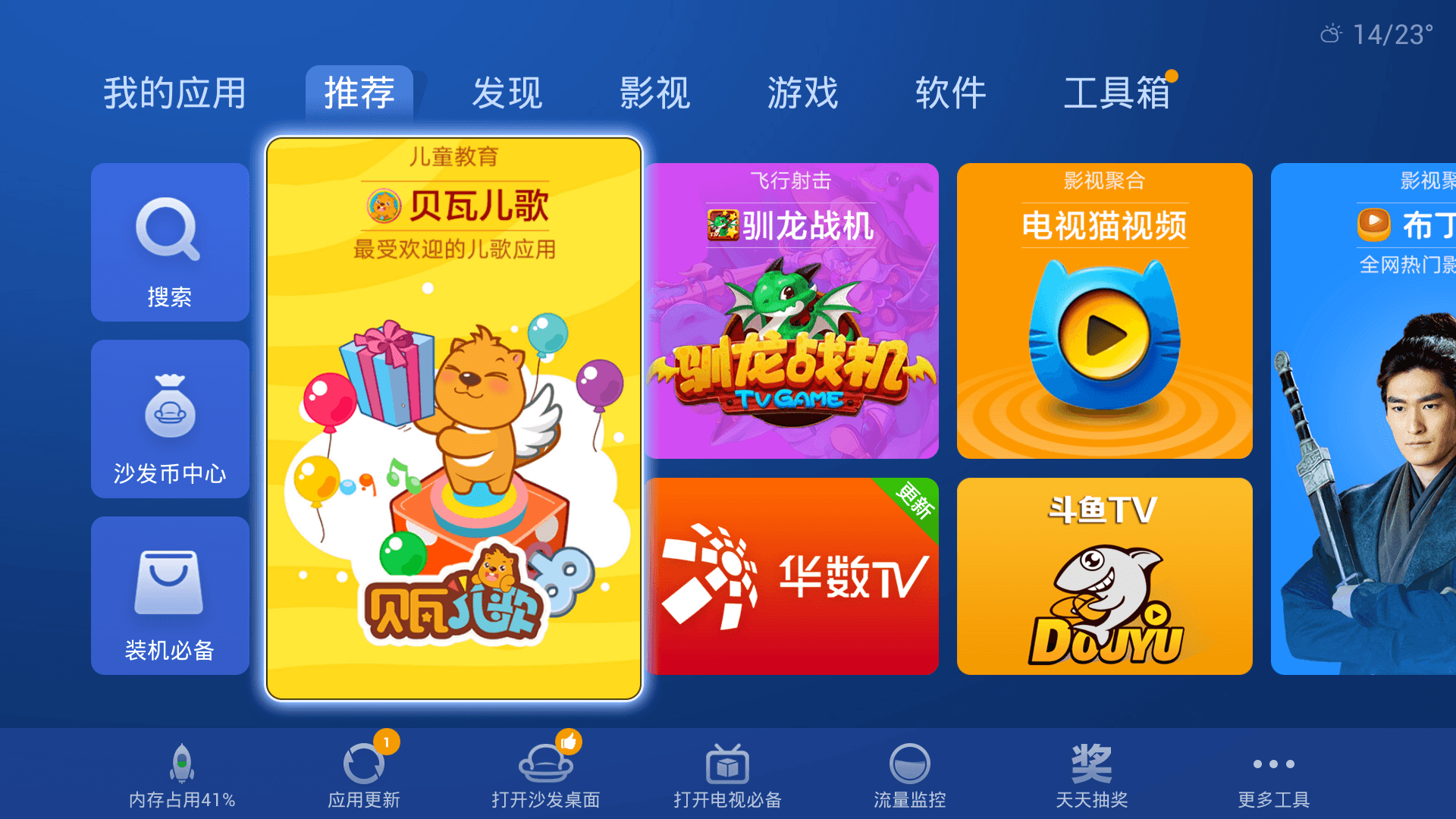Open the 搜索 search tile
This screenshot has width=1456, height=819.
click(x=170, y=243)
